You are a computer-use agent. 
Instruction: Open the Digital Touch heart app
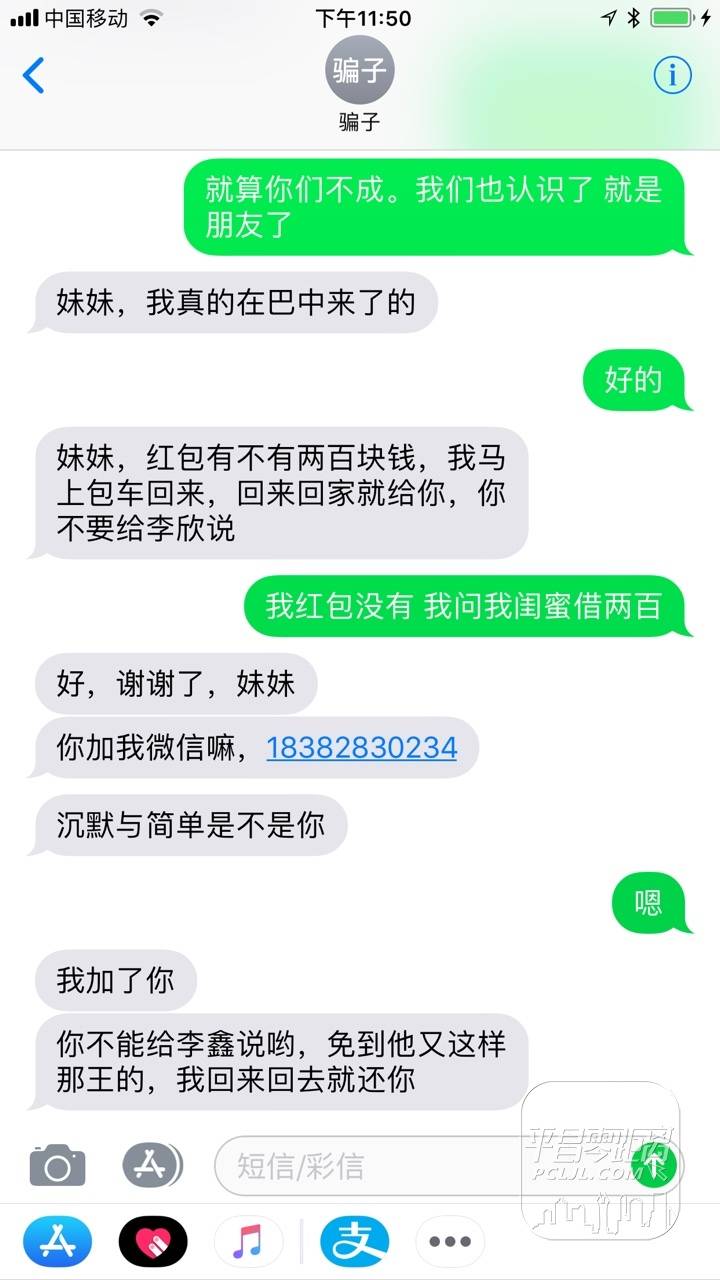coord(153,1242)
